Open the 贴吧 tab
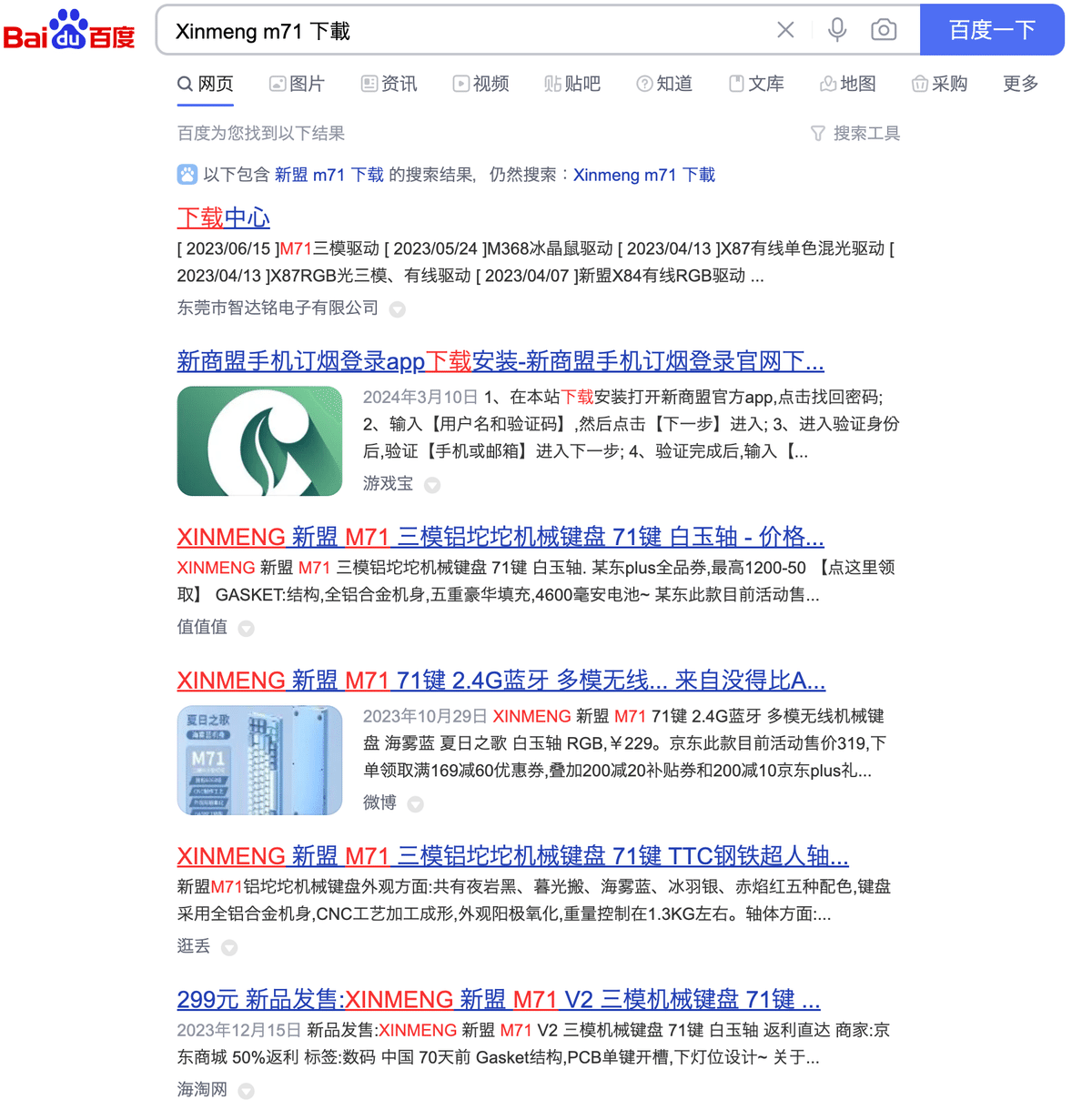This screenshot has width=1092, height=1120. tap(572, 84)
